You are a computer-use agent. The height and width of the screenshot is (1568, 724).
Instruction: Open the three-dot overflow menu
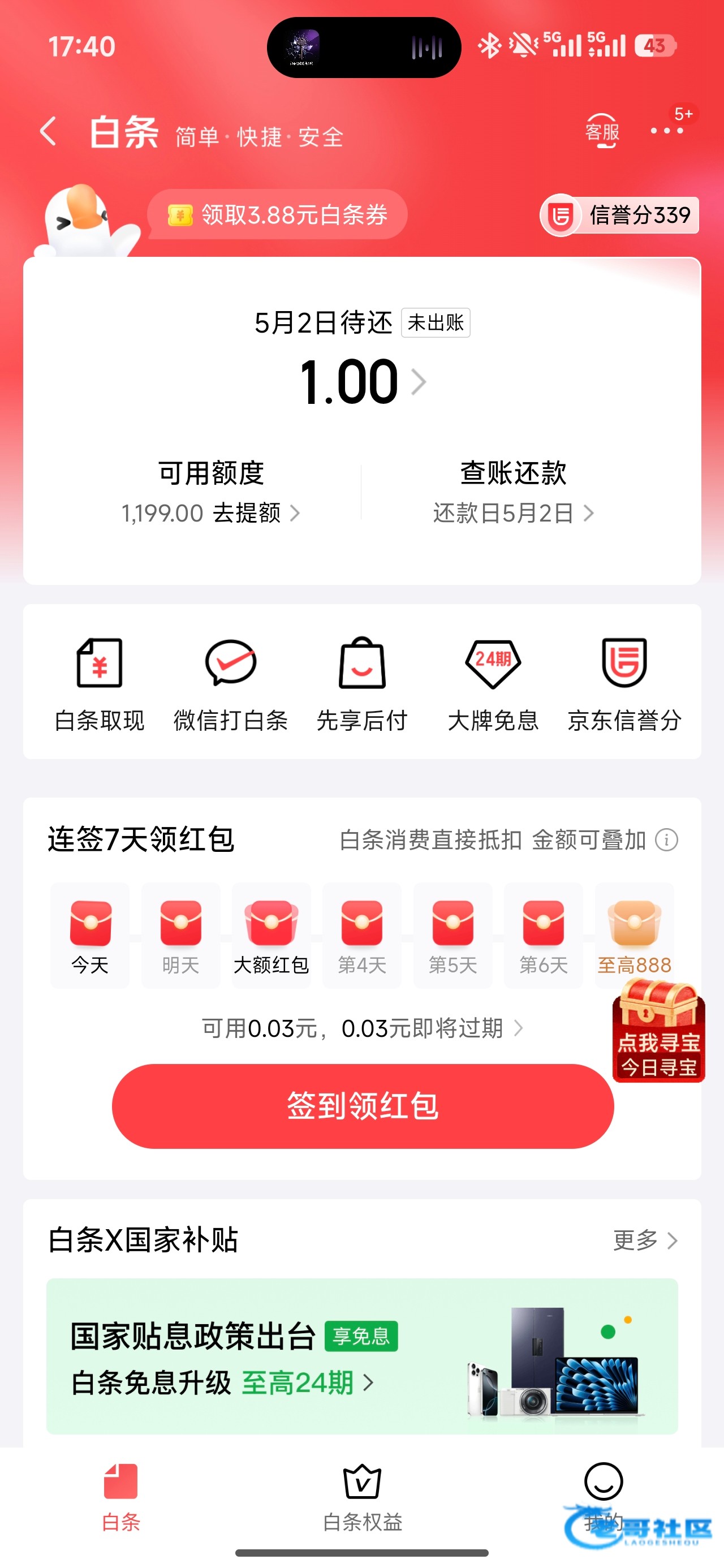coord(666,131)
